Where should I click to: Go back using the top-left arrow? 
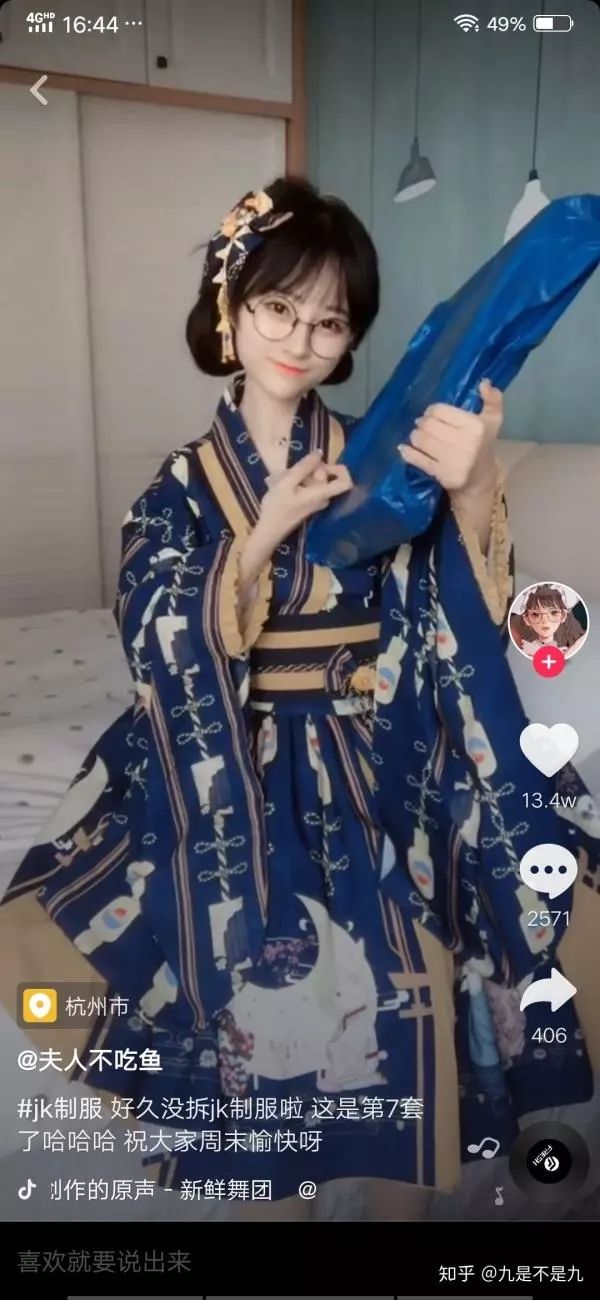38,91
